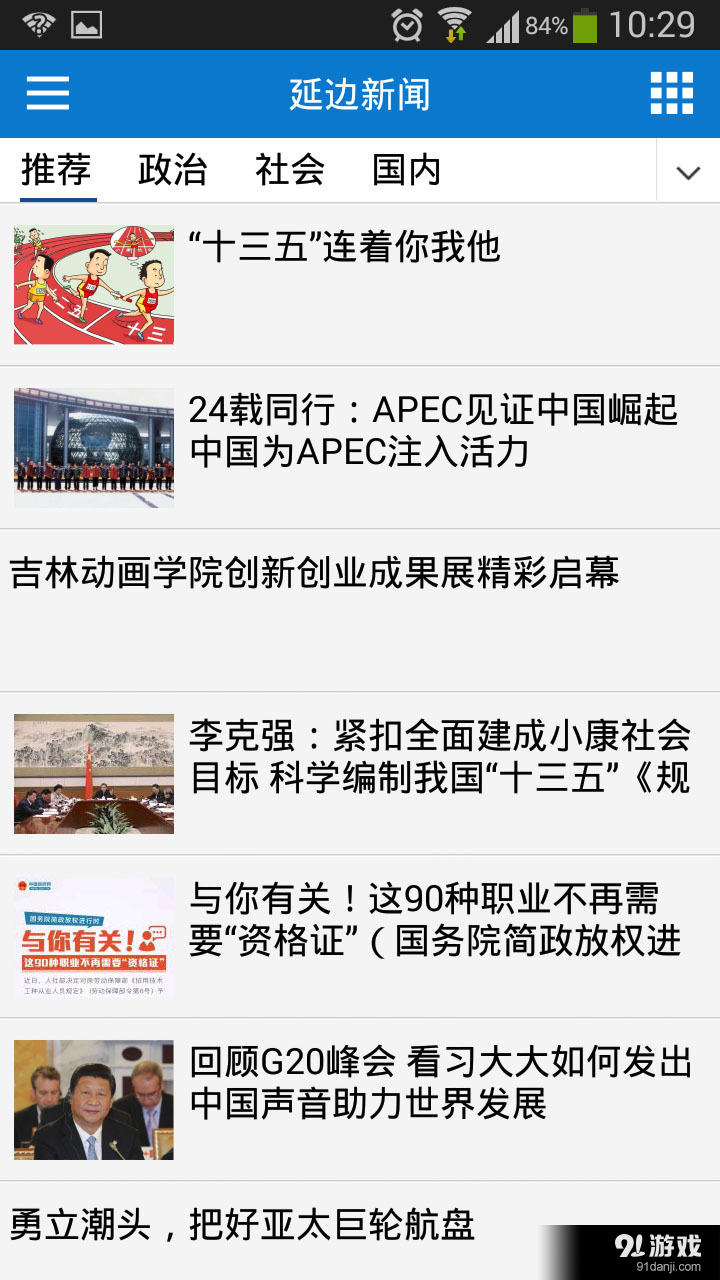Open the article “十三五”连着你我他
The image size is (720, 1280).
coord(344,247)
